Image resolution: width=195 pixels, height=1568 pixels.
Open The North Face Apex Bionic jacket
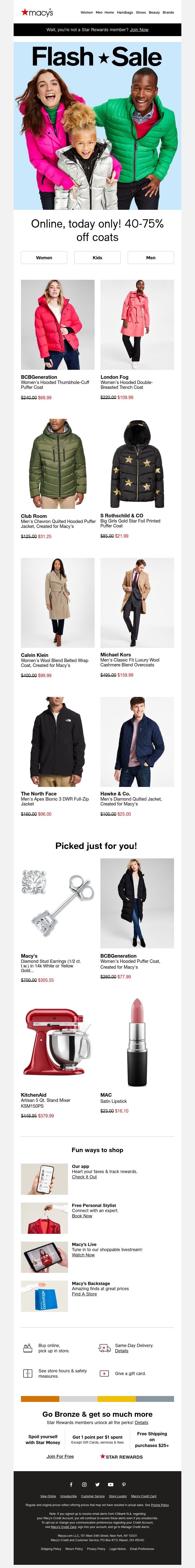(58, 741)
